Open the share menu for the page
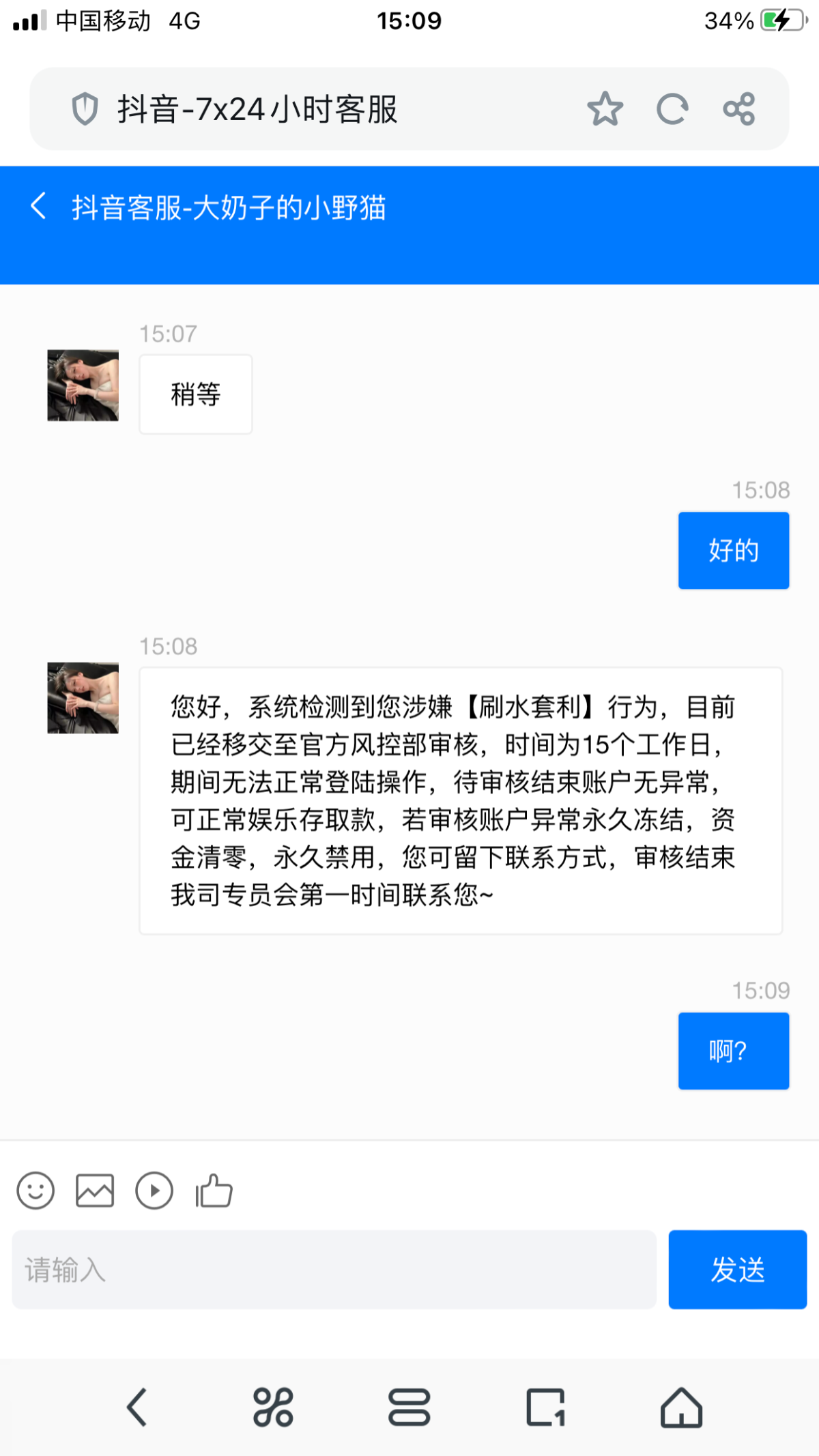Image resolution: width=819 pixels, height=1456 pixels. pos(741,109)
